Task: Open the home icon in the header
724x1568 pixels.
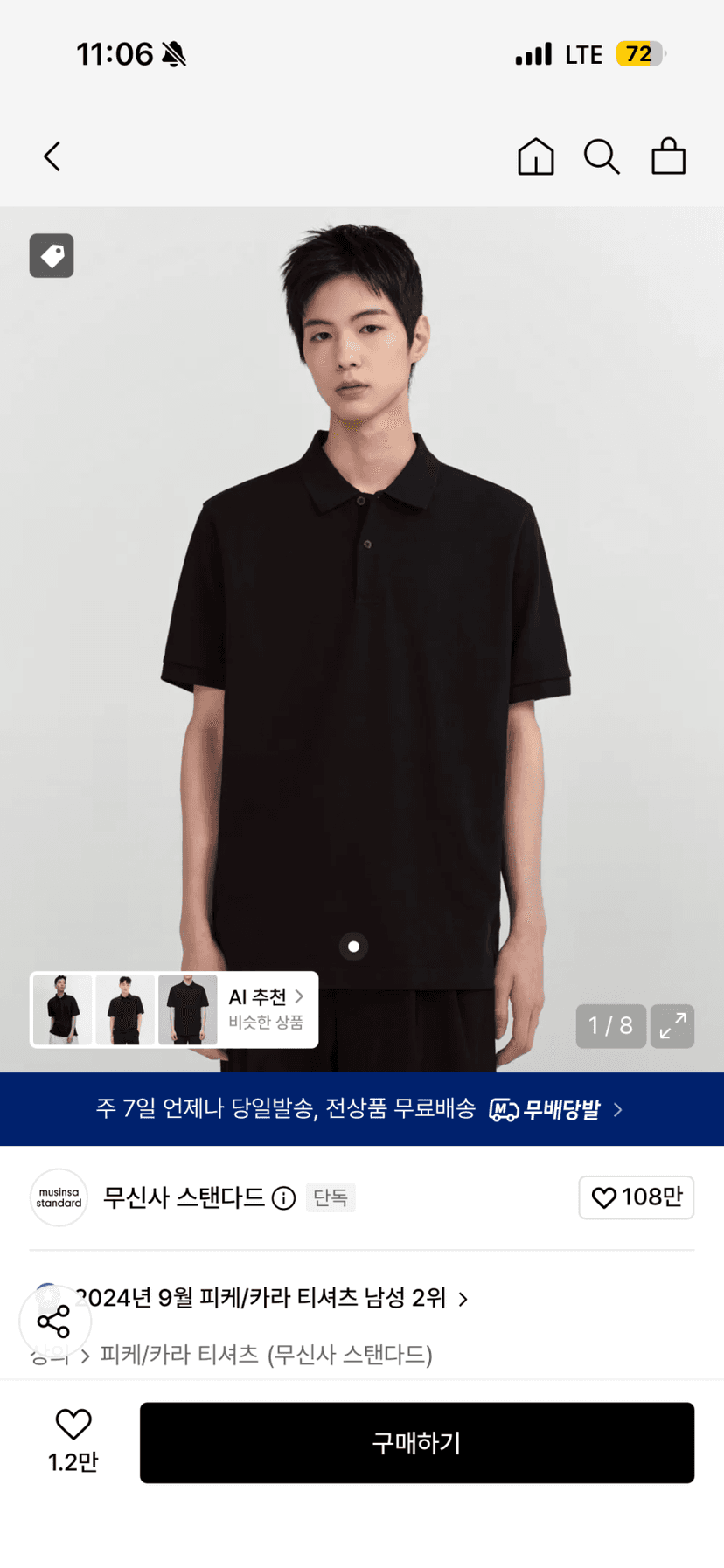Action: (535, 156)
